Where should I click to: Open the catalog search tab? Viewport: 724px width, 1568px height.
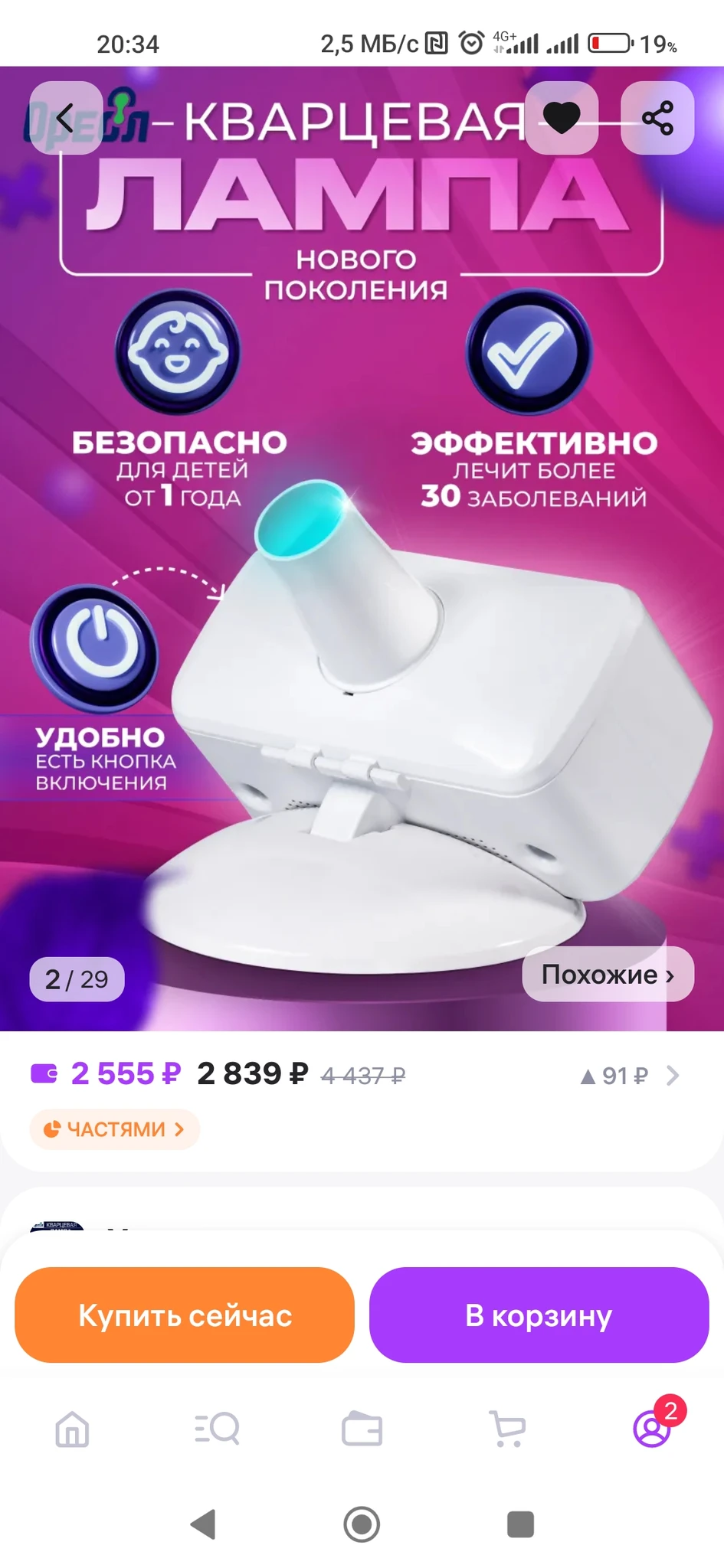click(x=217, y=1429)
